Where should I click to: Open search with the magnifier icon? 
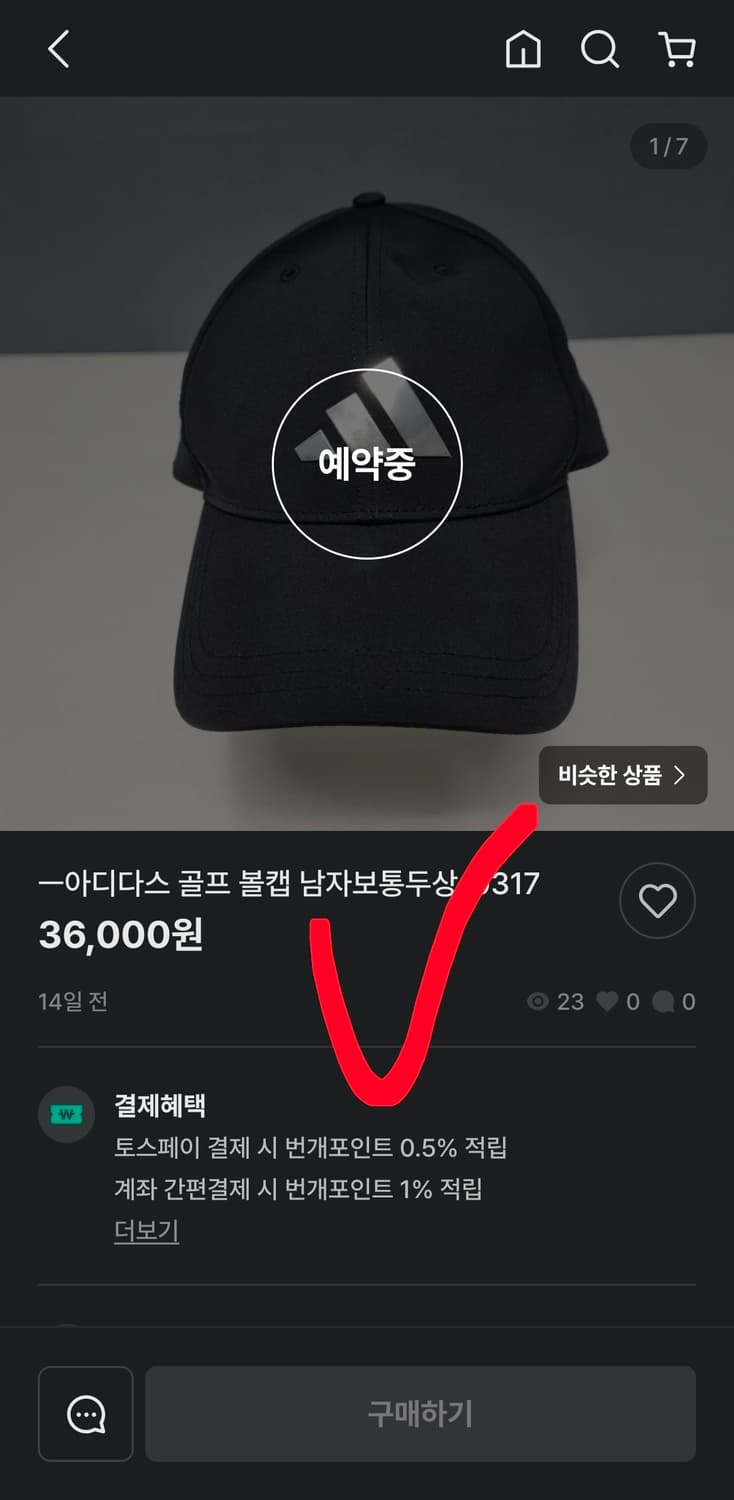[x=598, y=50]
